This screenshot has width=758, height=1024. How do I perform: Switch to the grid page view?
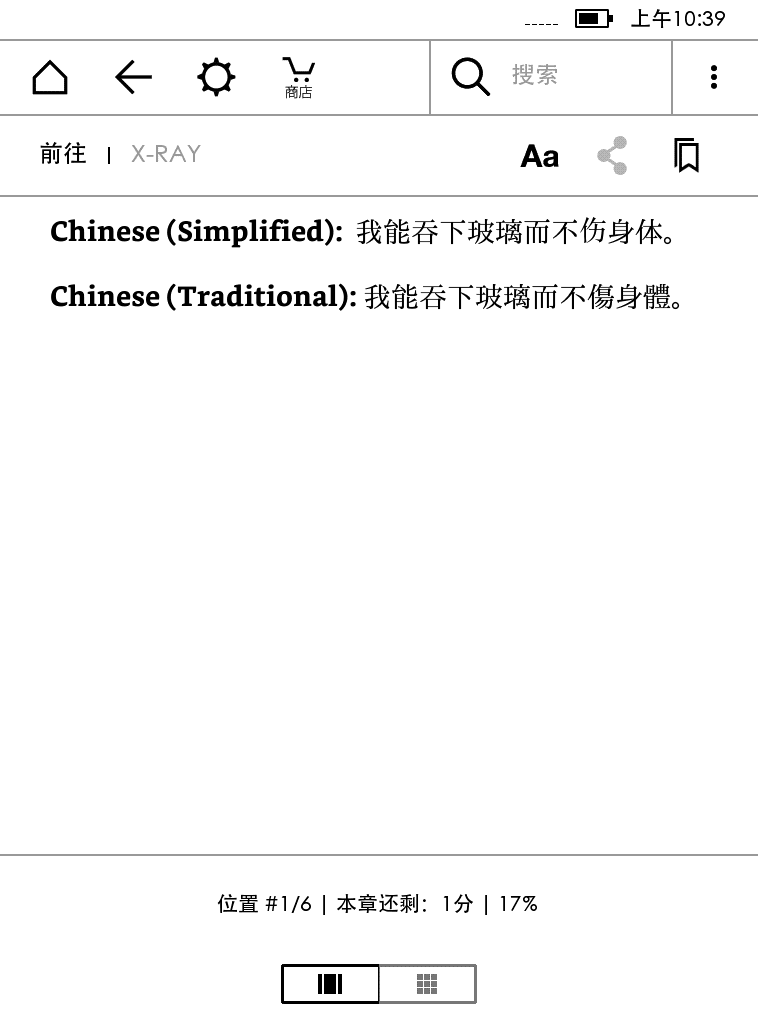pyautogui.click(x=427, y=984)
